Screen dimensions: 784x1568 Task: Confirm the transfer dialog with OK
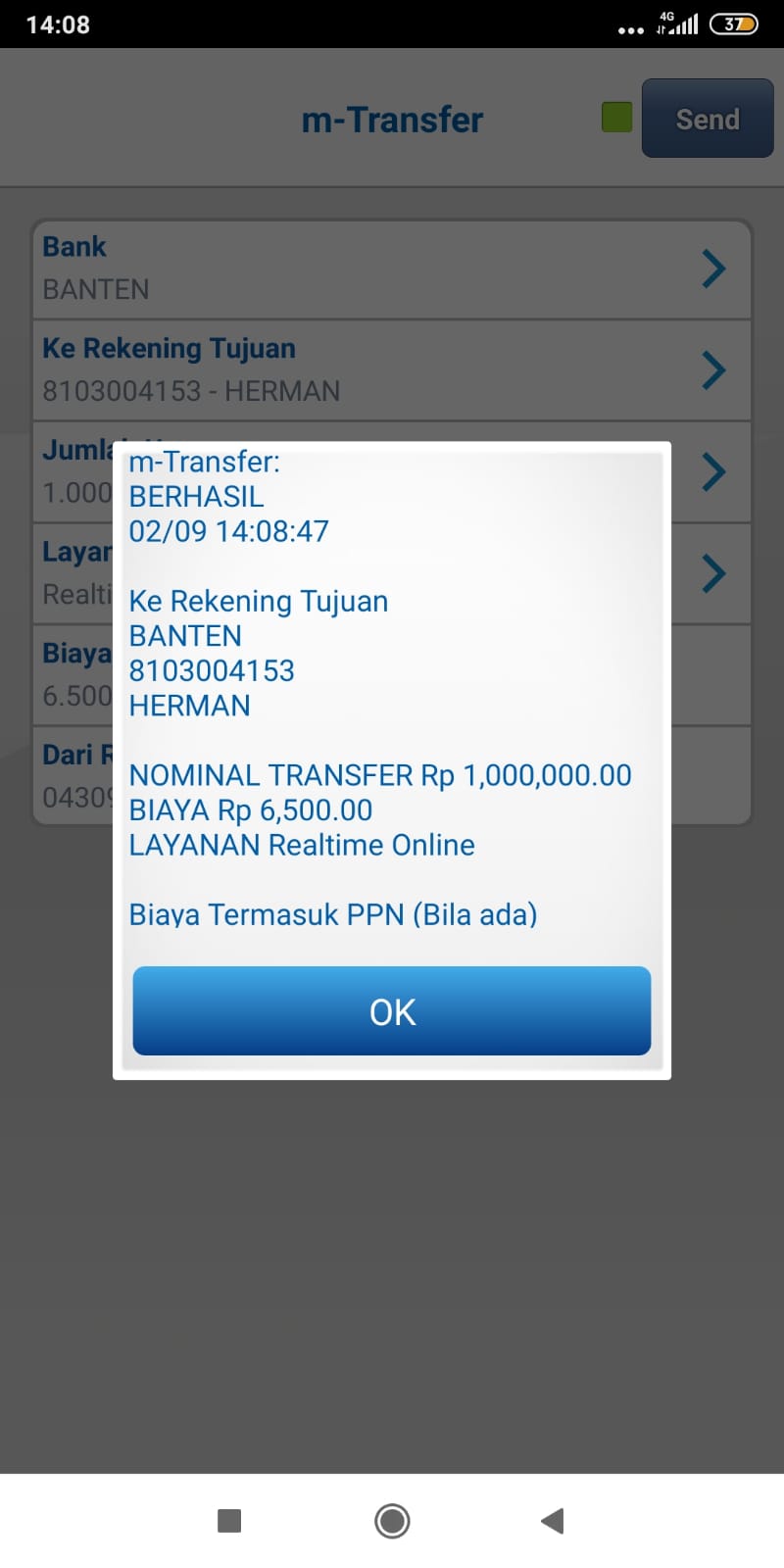click(392, 1010)
